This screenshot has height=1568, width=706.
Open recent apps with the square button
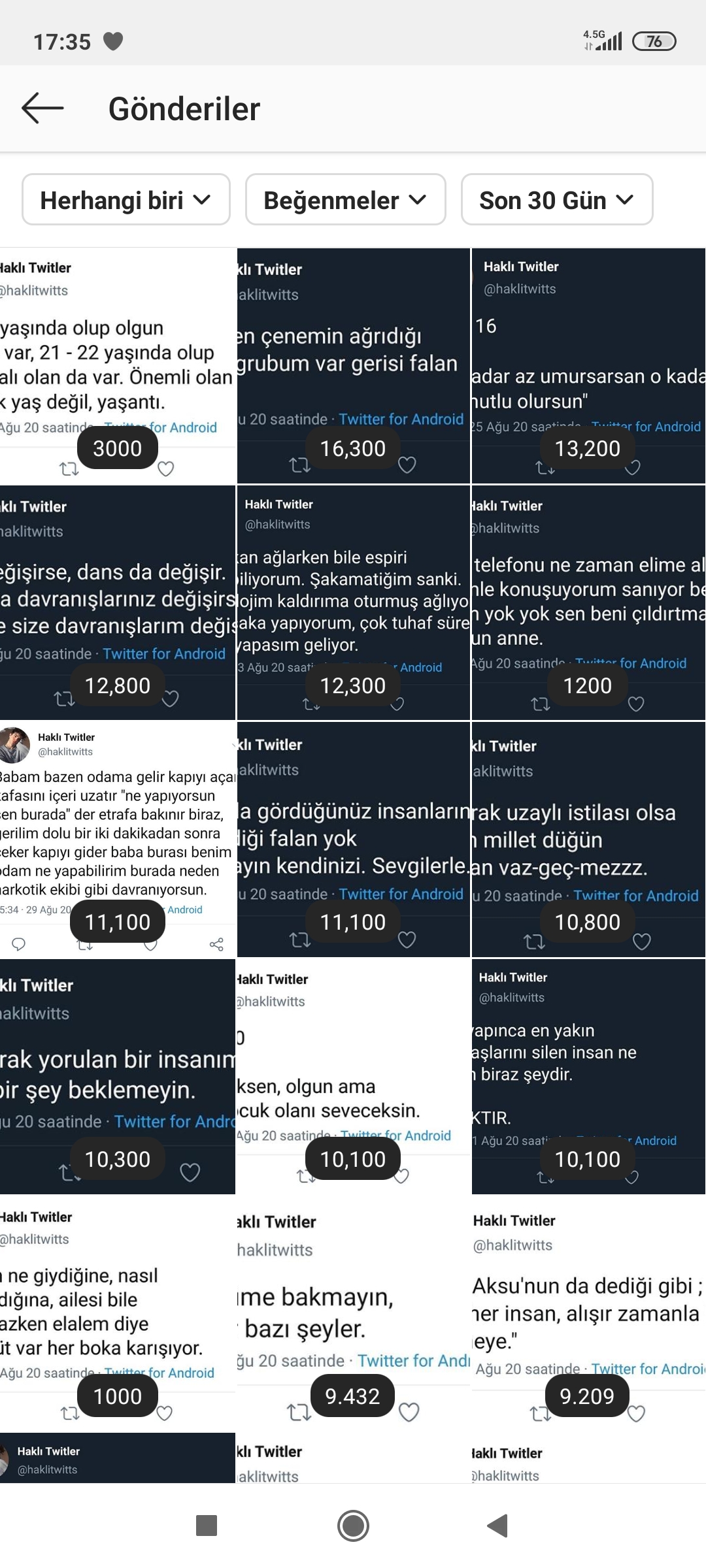[x=207, y=1526]
